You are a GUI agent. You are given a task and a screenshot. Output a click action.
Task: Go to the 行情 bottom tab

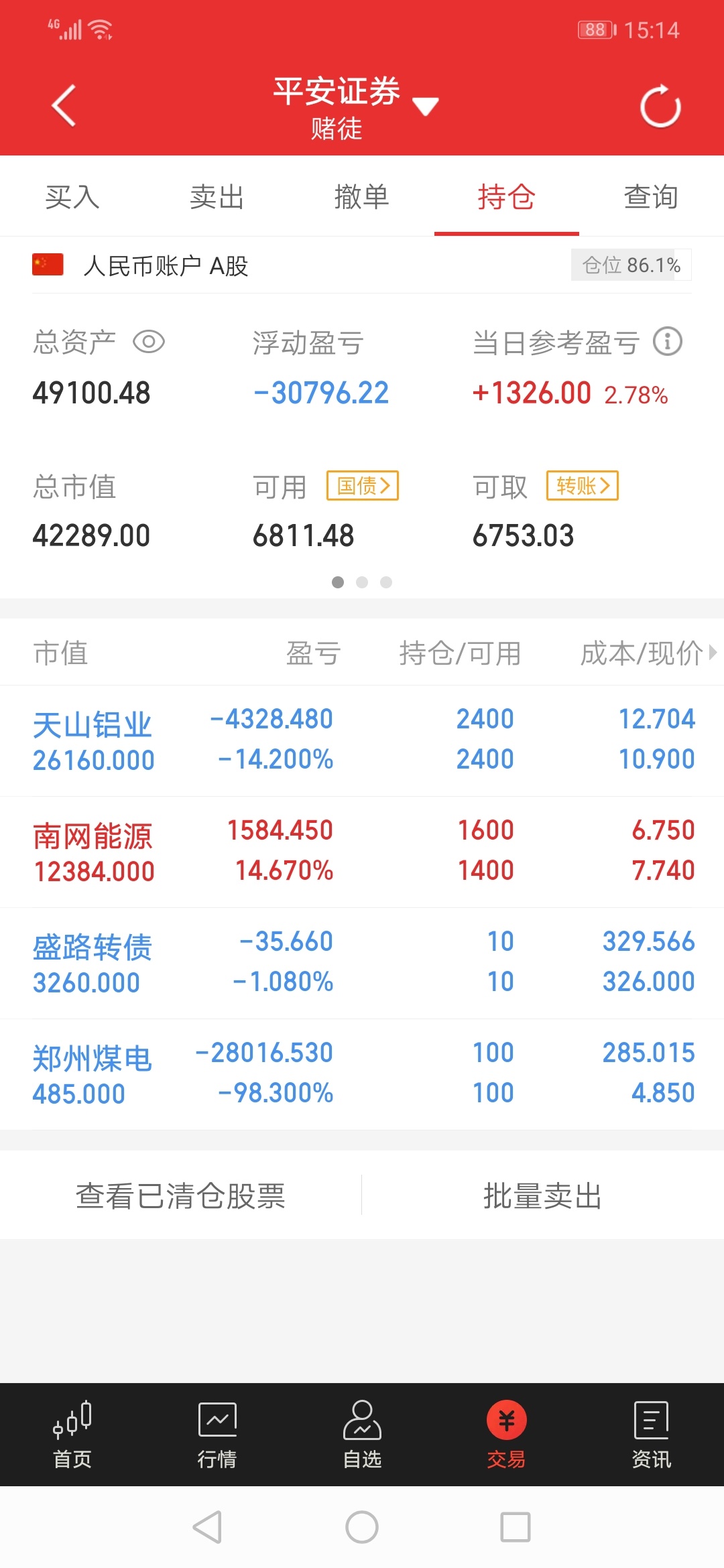click(x=217, y=1435)
